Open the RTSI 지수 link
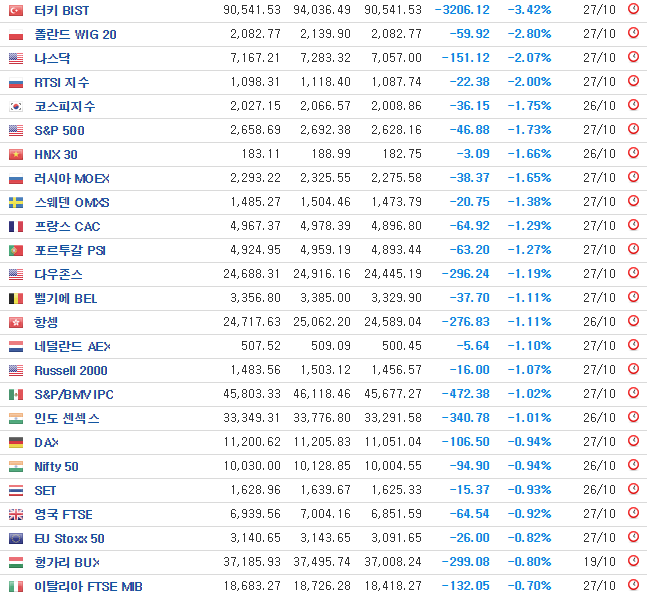Viewport: 647px width, 595px height. pyautogui.click(x=62, y=82)
